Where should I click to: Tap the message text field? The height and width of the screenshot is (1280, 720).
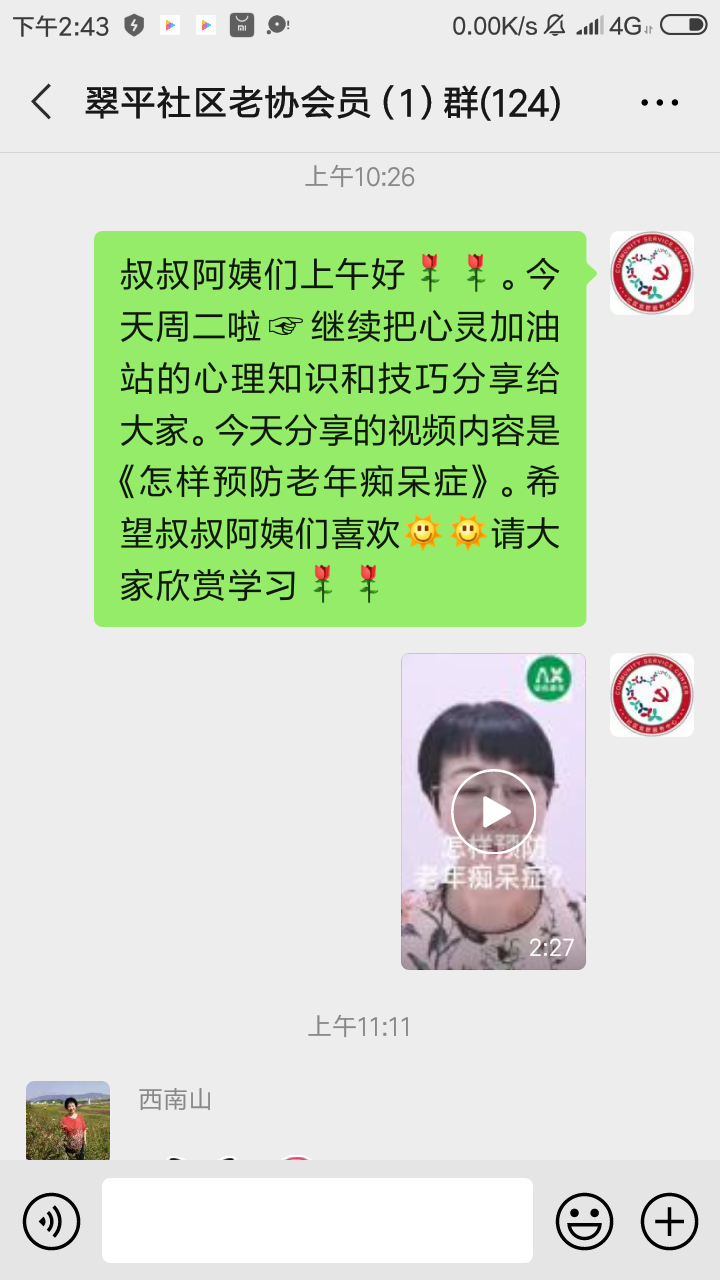(317, 1220)
